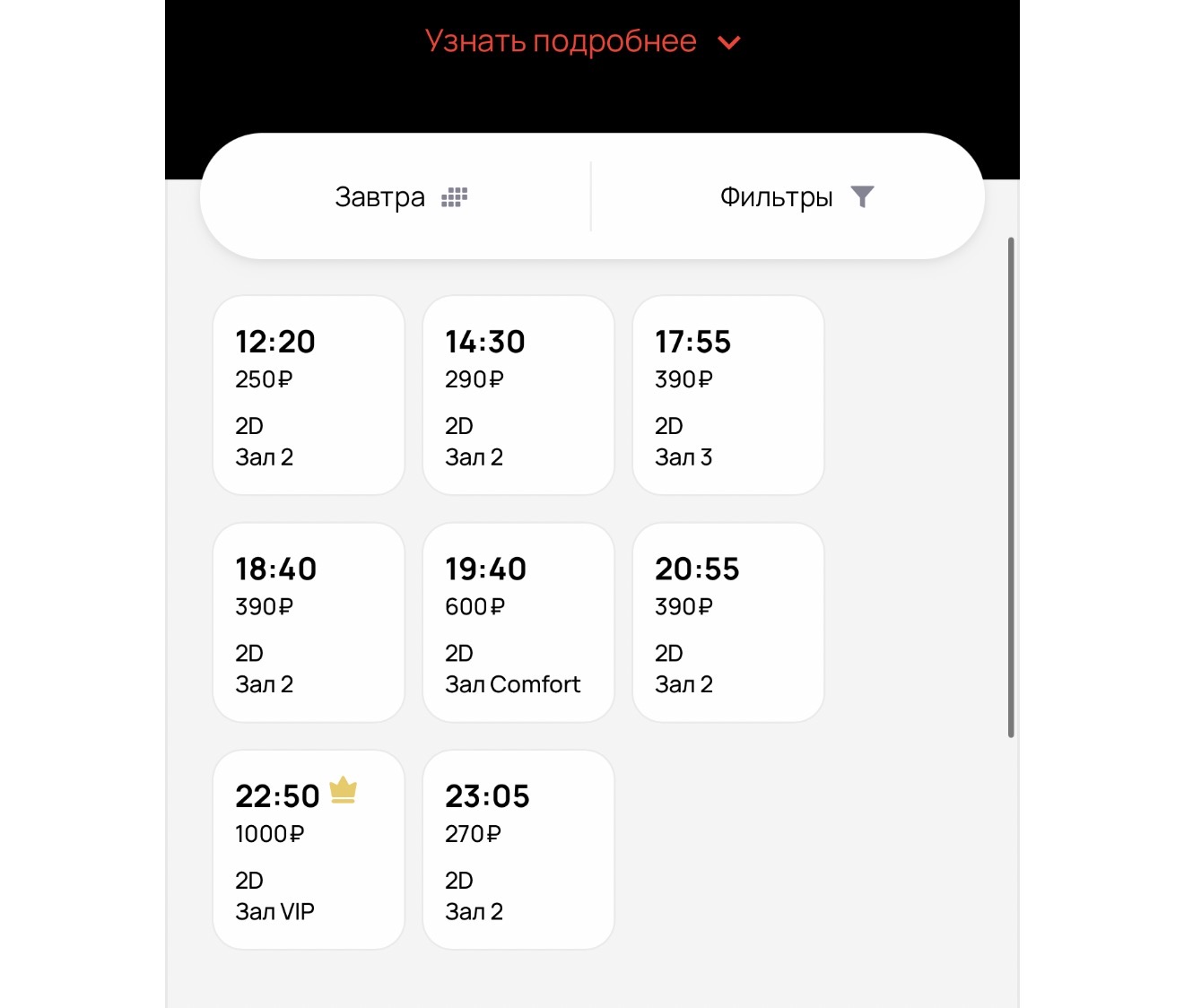This screenshot has height=1008, width=1184.
Task: Choose the 20:55 session for 390₽
Action: pyautogui.click(x=728, y=622)
